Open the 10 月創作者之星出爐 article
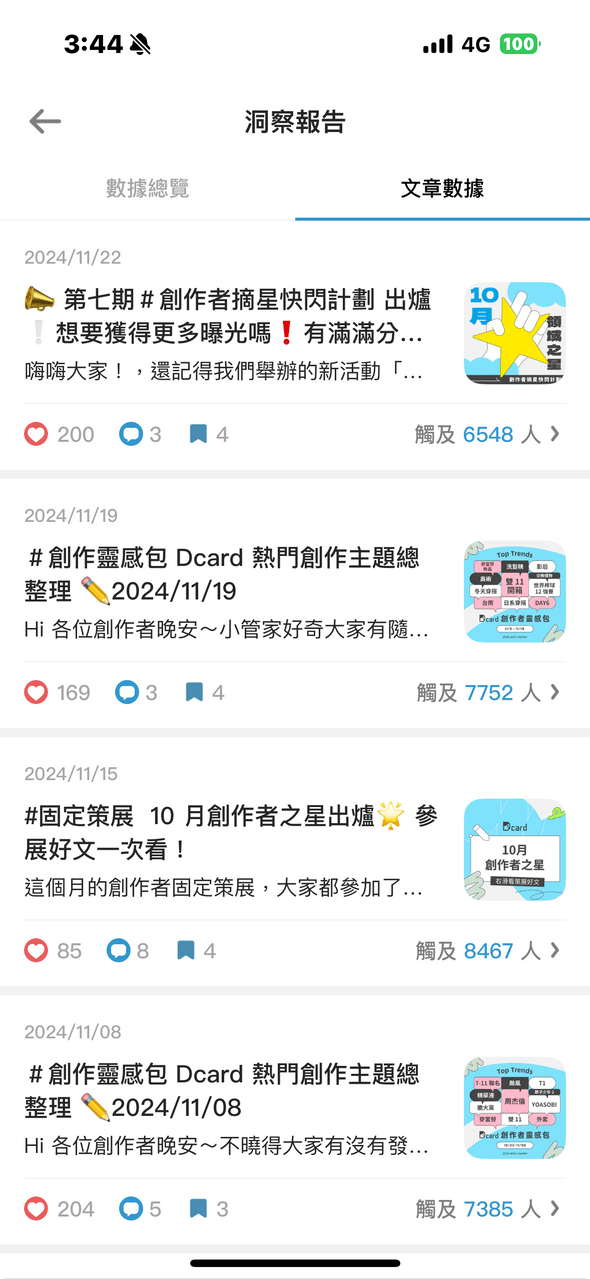The image size is (590, 1279). 295,850
